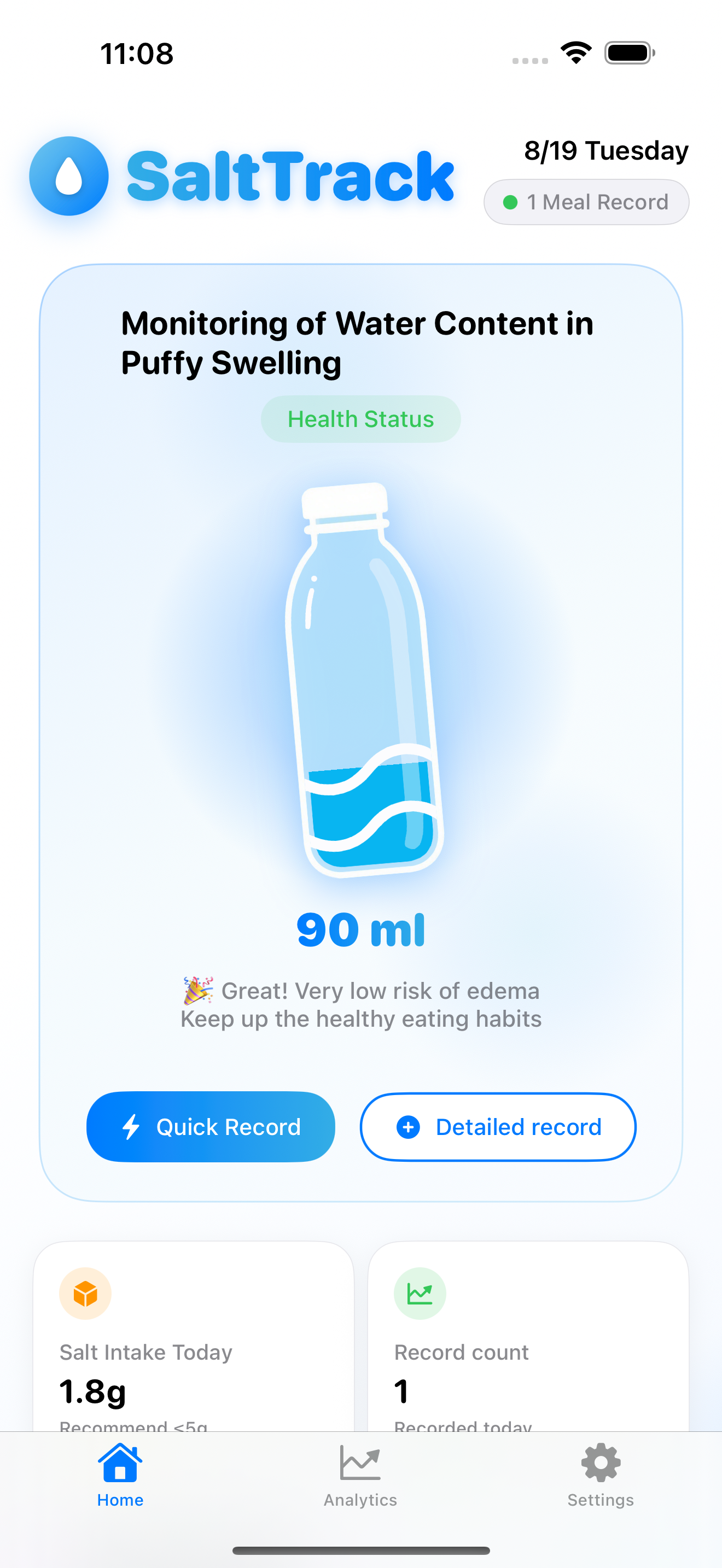The image size is (722, 1568).
Task: Open the Settings tab
Action: click(601, 1476)
